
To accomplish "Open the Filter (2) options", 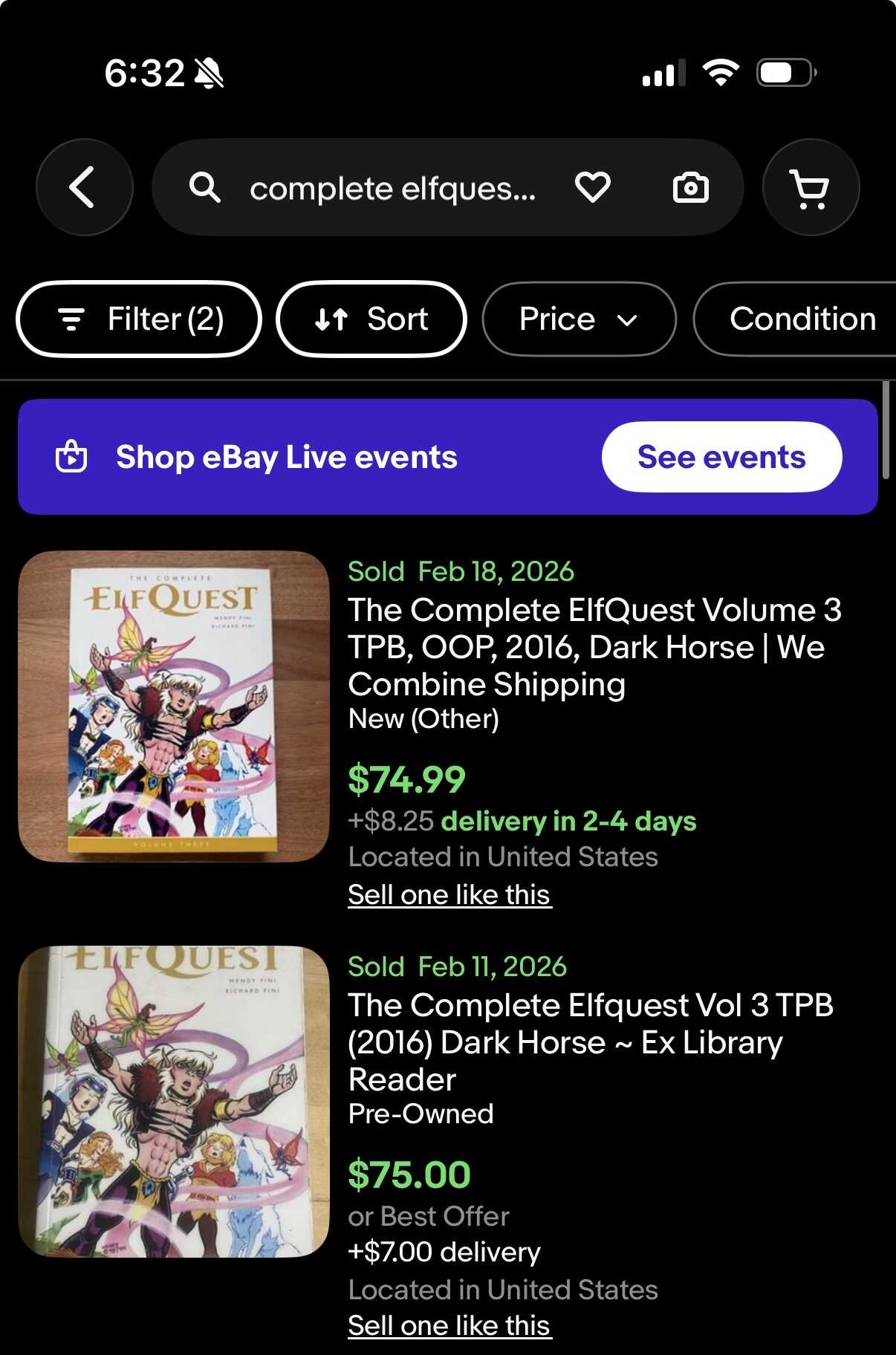I will 139,319.
